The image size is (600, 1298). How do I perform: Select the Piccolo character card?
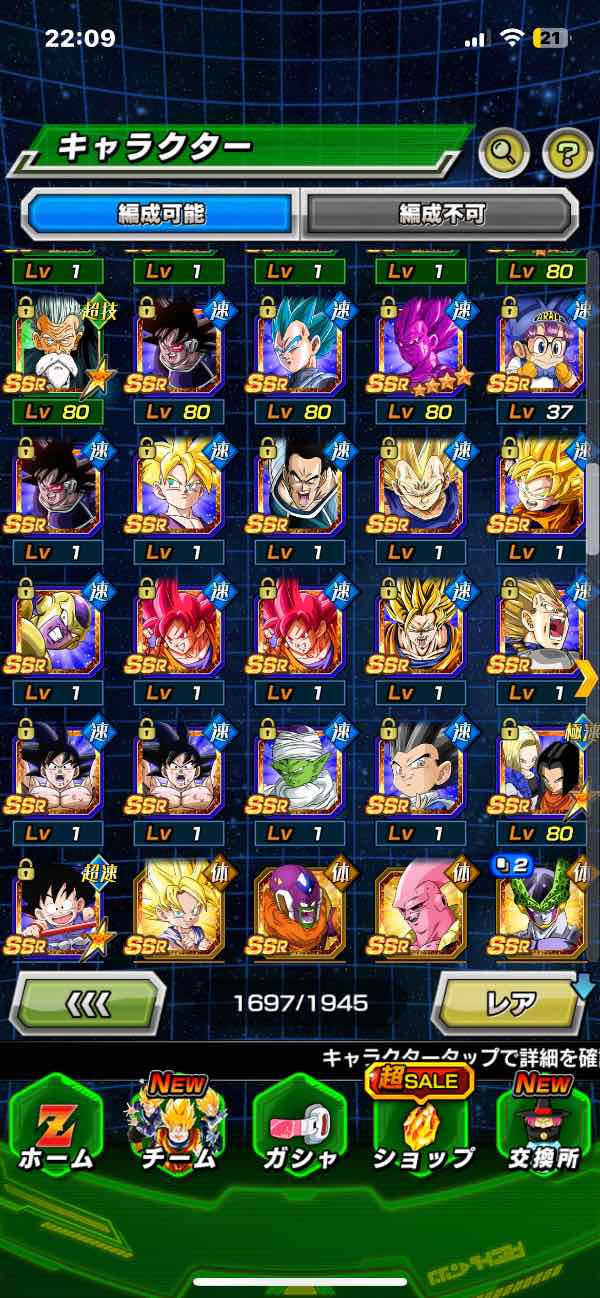click(300, 766)
